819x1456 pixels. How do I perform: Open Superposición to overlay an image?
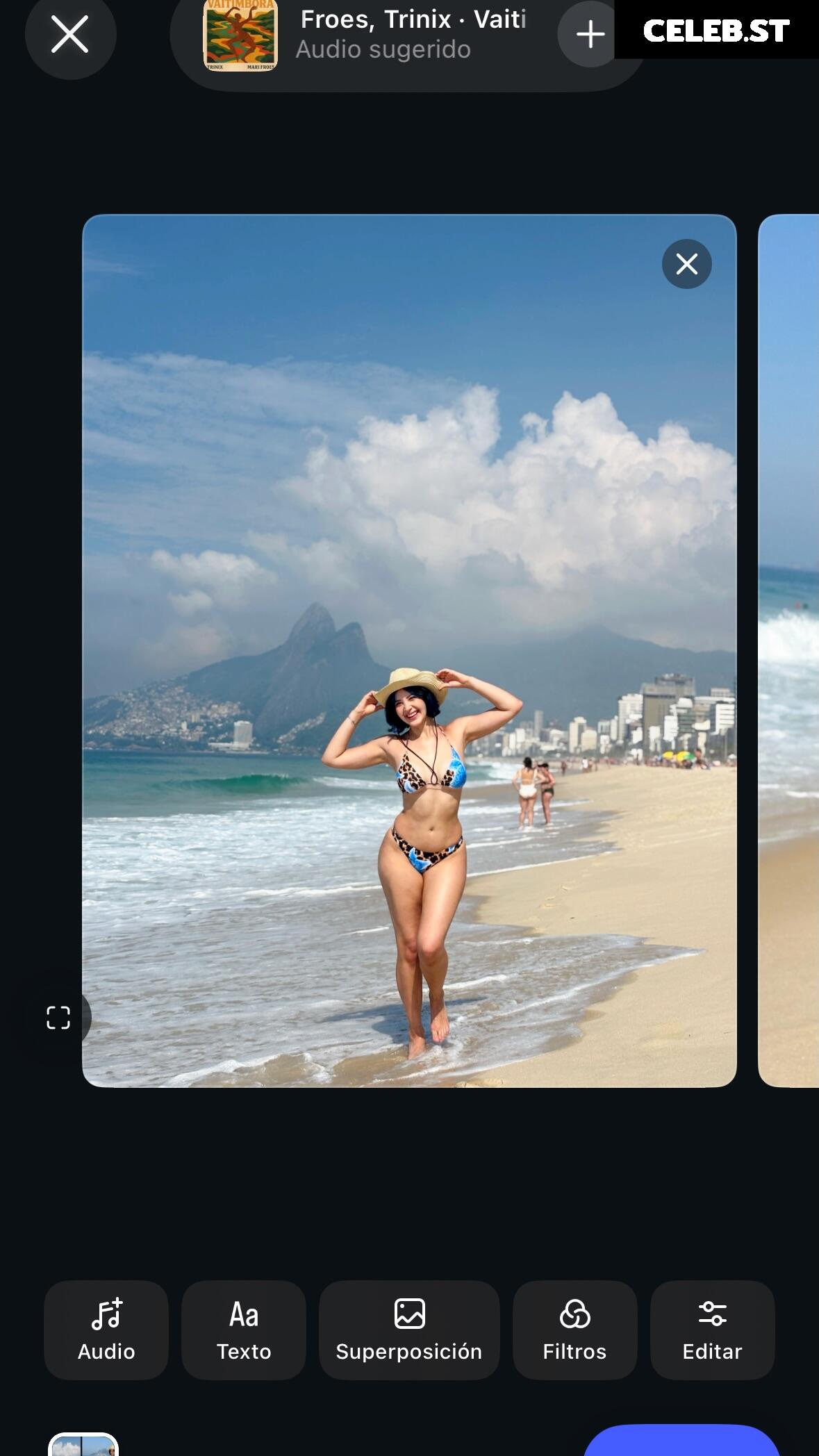tap(409, 1330)
